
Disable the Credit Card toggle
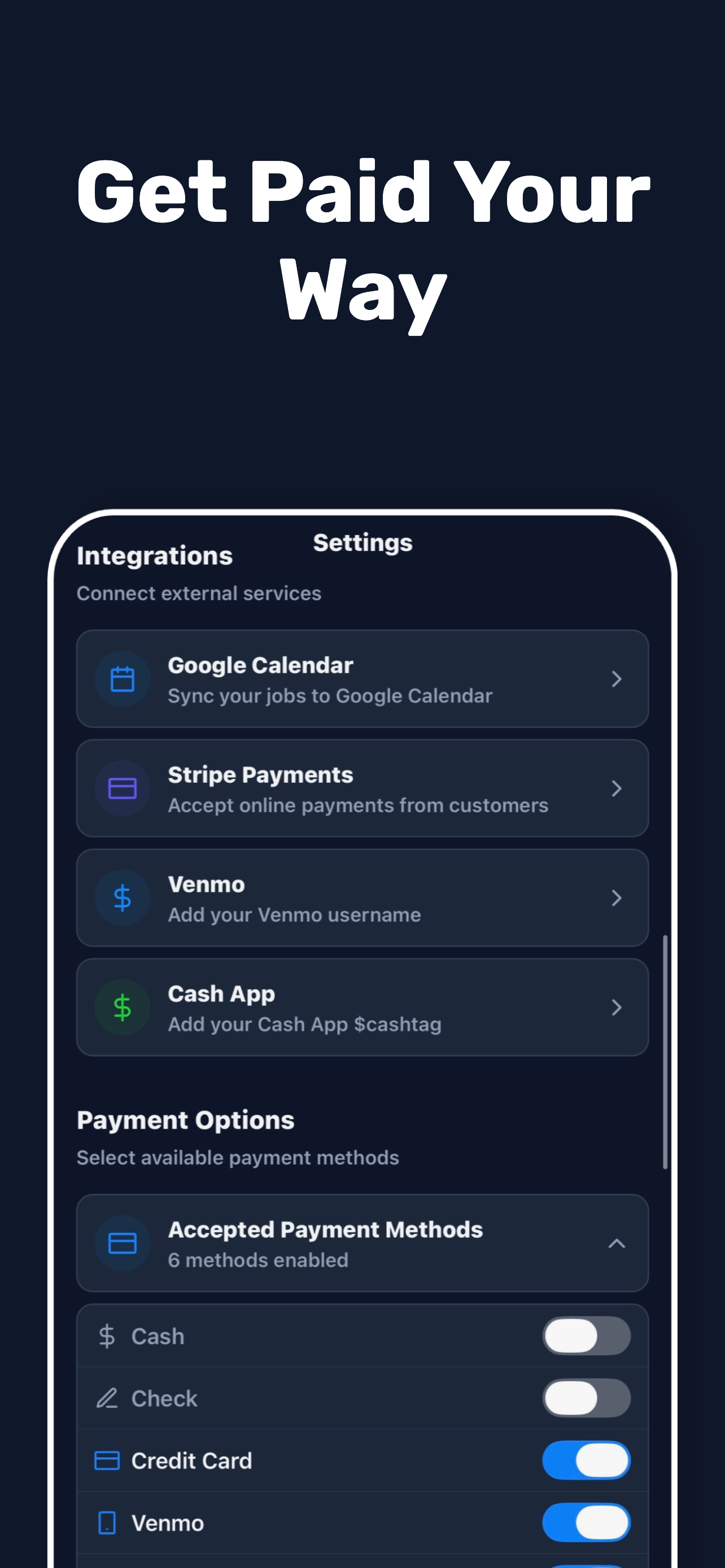(586, 1461)
